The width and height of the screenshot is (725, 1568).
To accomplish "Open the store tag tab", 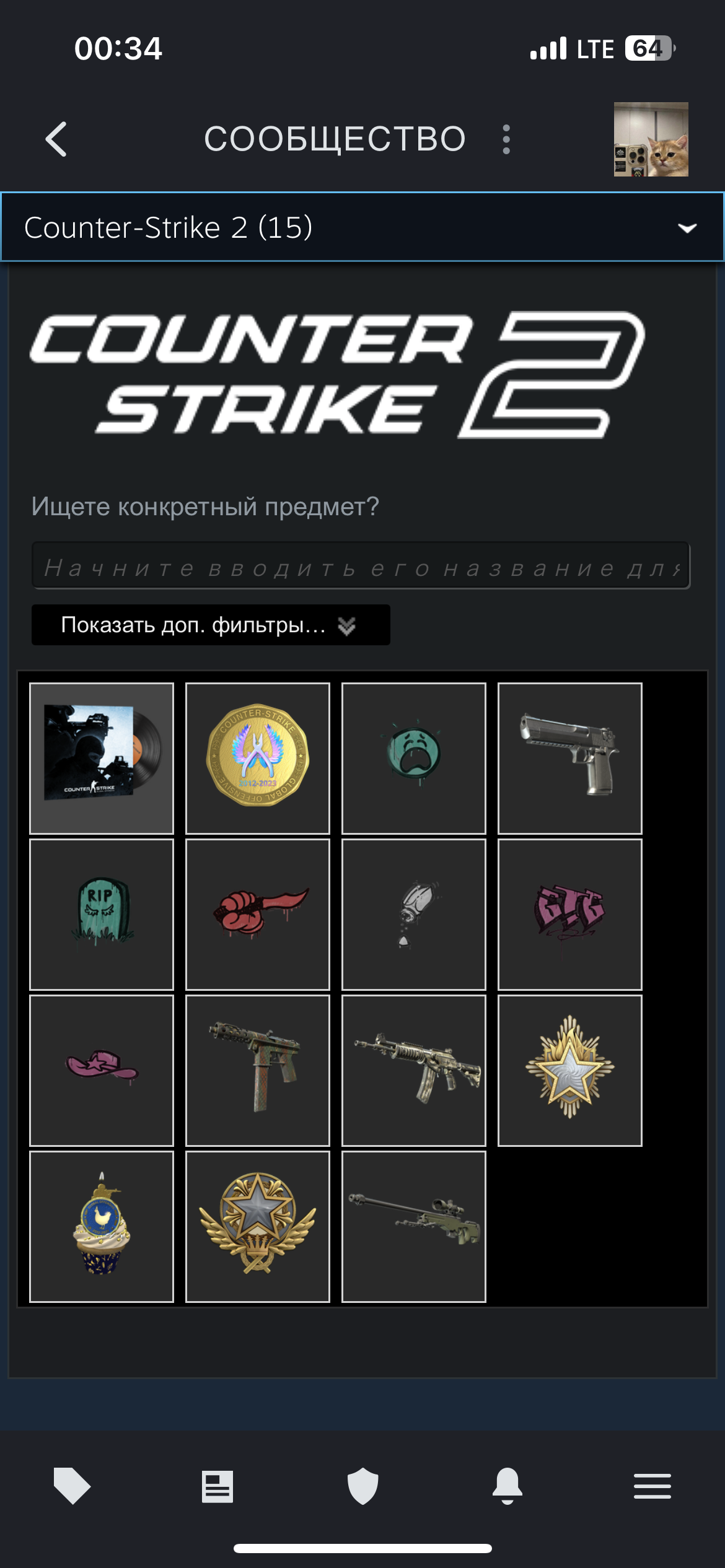I will (72, 1486).
